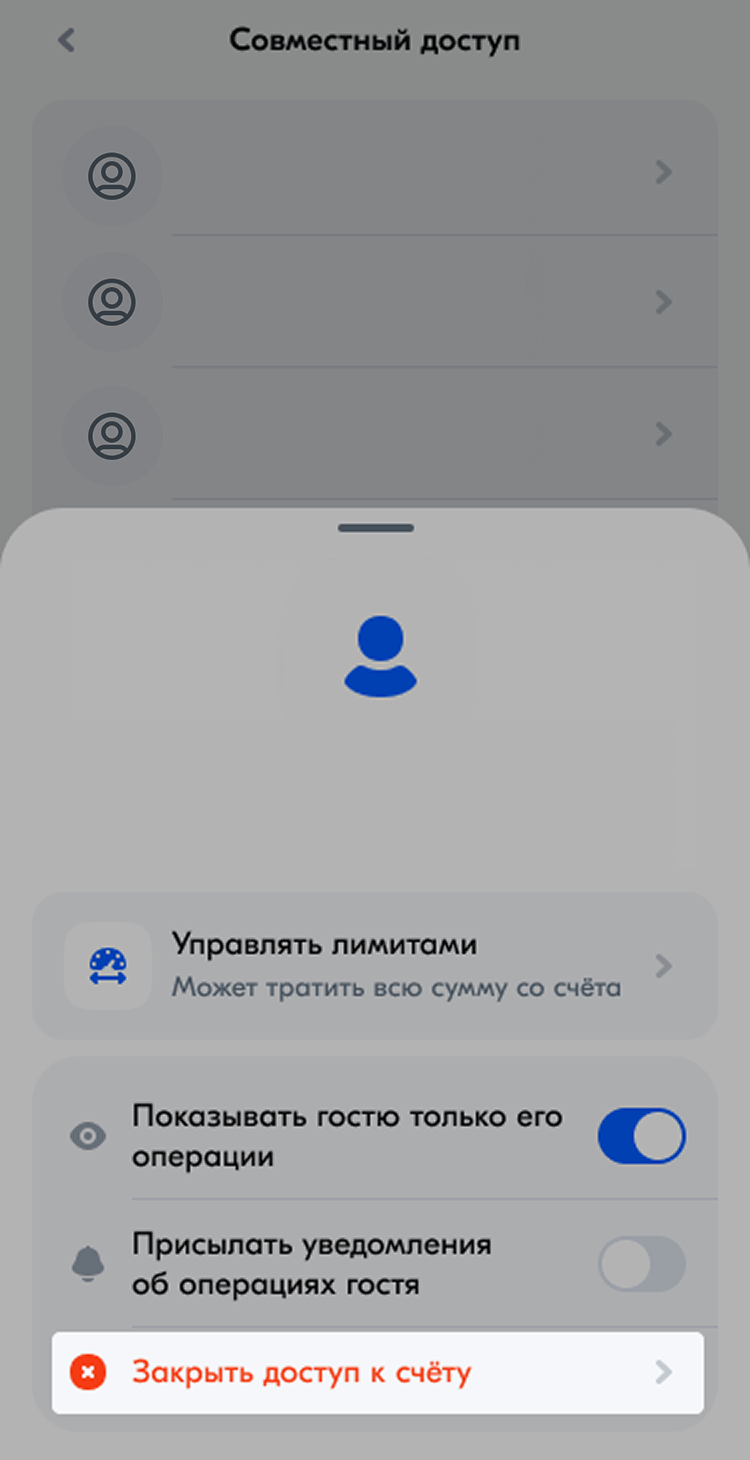The image size is (750, 1460).
Task: Turn off Показывать гостю только его операции
Action: pyautogui.click(x=641, y=1136)
